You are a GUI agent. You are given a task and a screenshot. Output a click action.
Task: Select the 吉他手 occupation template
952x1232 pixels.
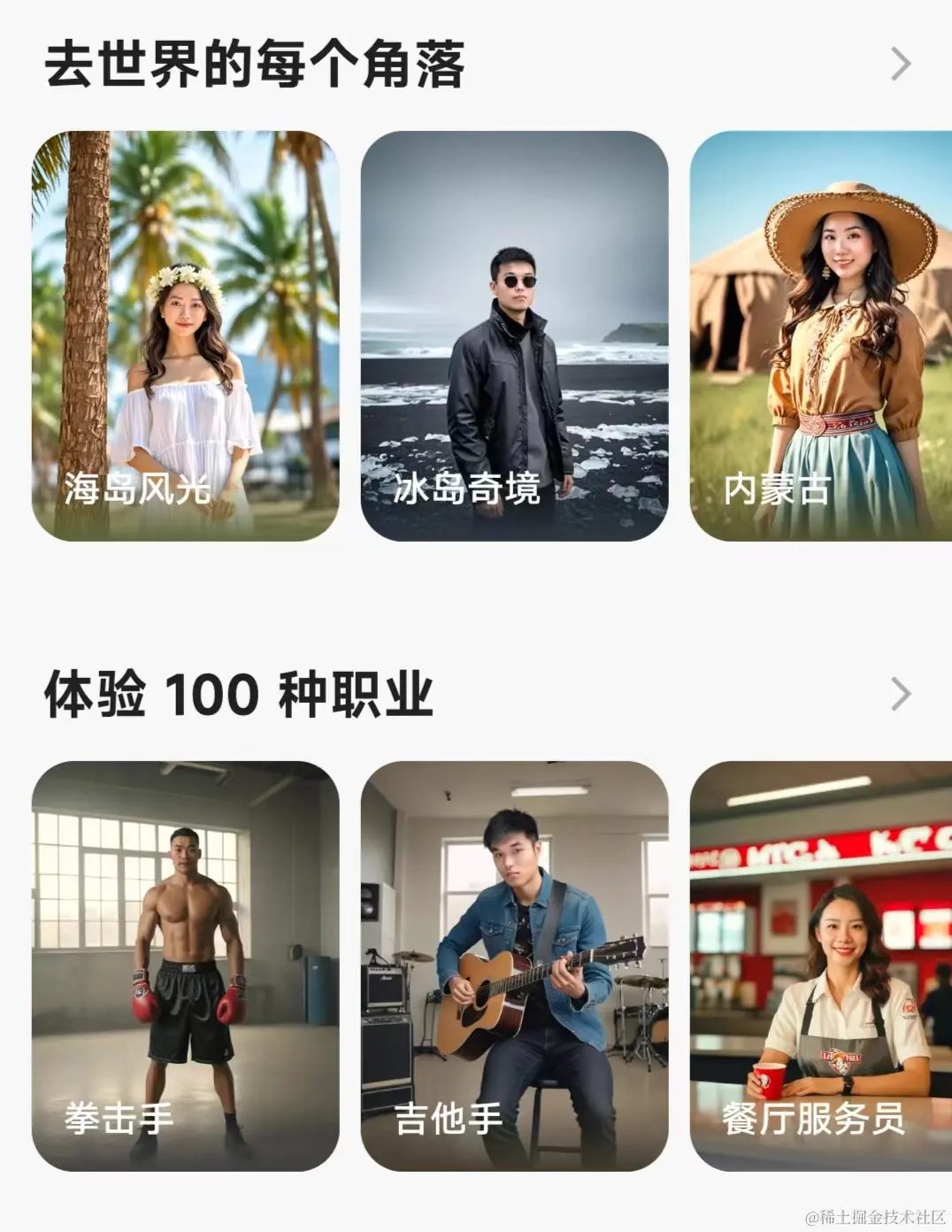click(x=513, y=965)
